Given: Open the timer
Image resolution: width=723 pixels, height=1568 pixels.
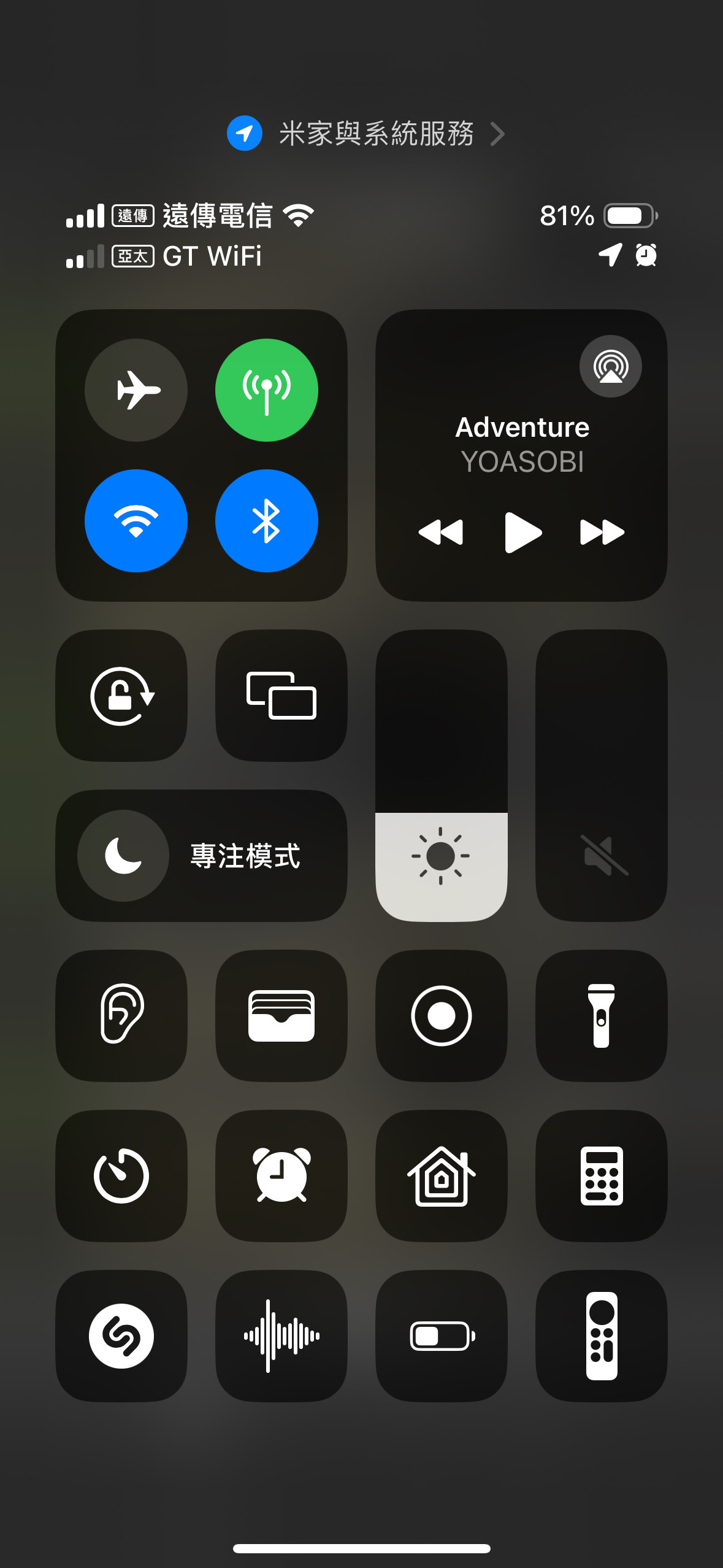Looking at the screenshot, I should [x=121, y=1175].
